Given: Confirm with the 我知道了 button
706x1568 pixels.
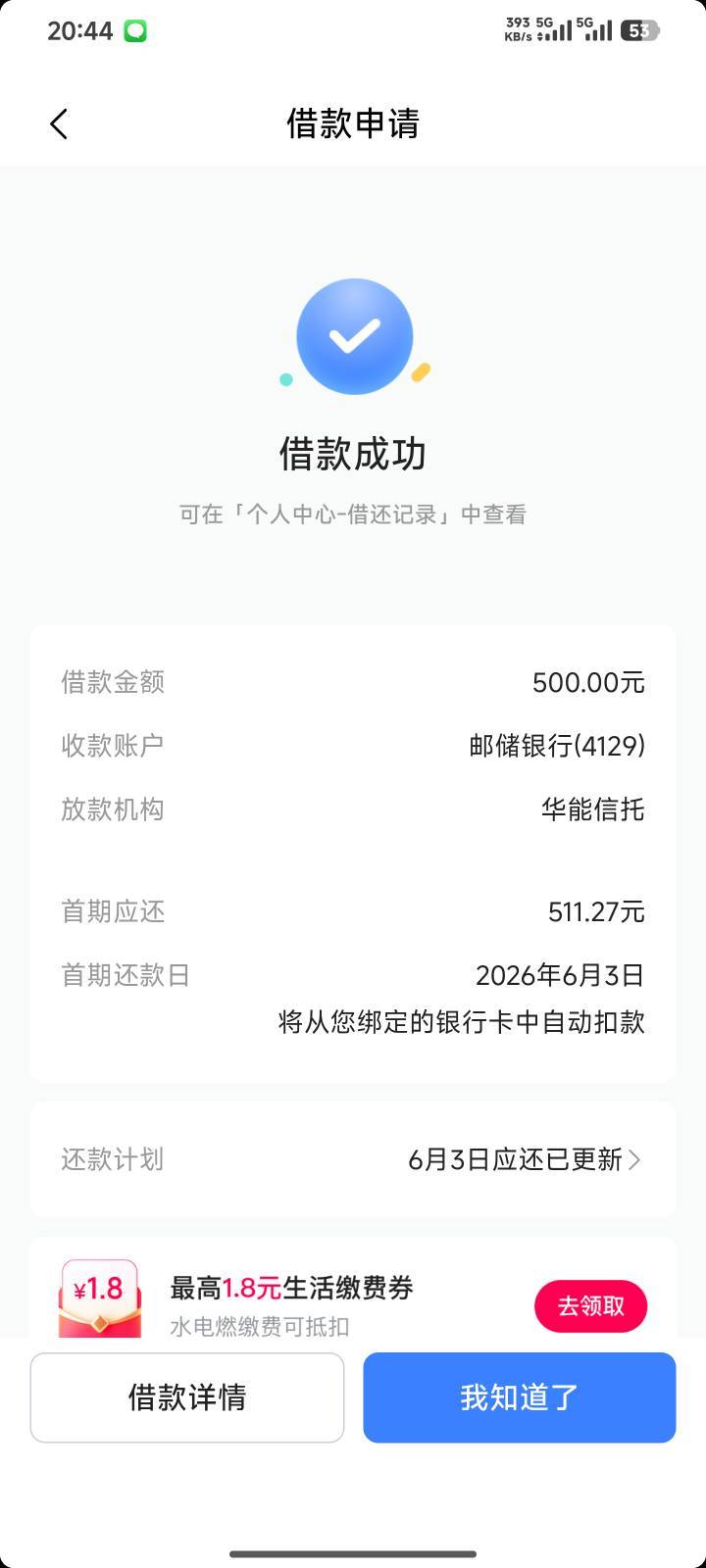Looking at the screenshot, I should click(519, 1397).
